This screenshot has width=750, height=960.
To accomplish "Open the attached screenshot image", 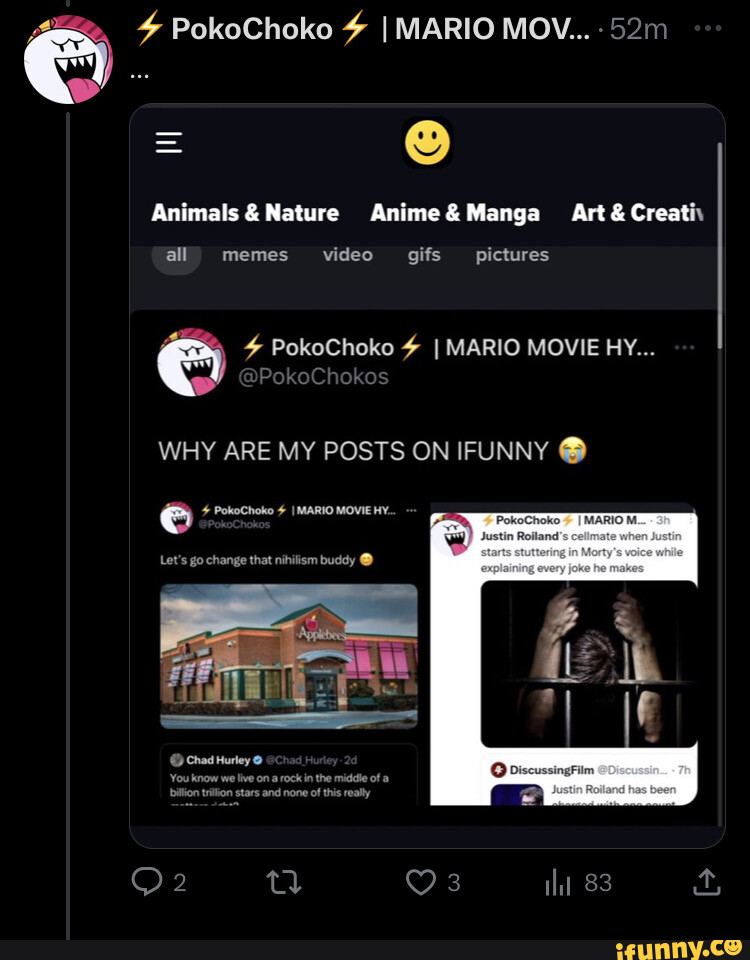I will 427,475.
